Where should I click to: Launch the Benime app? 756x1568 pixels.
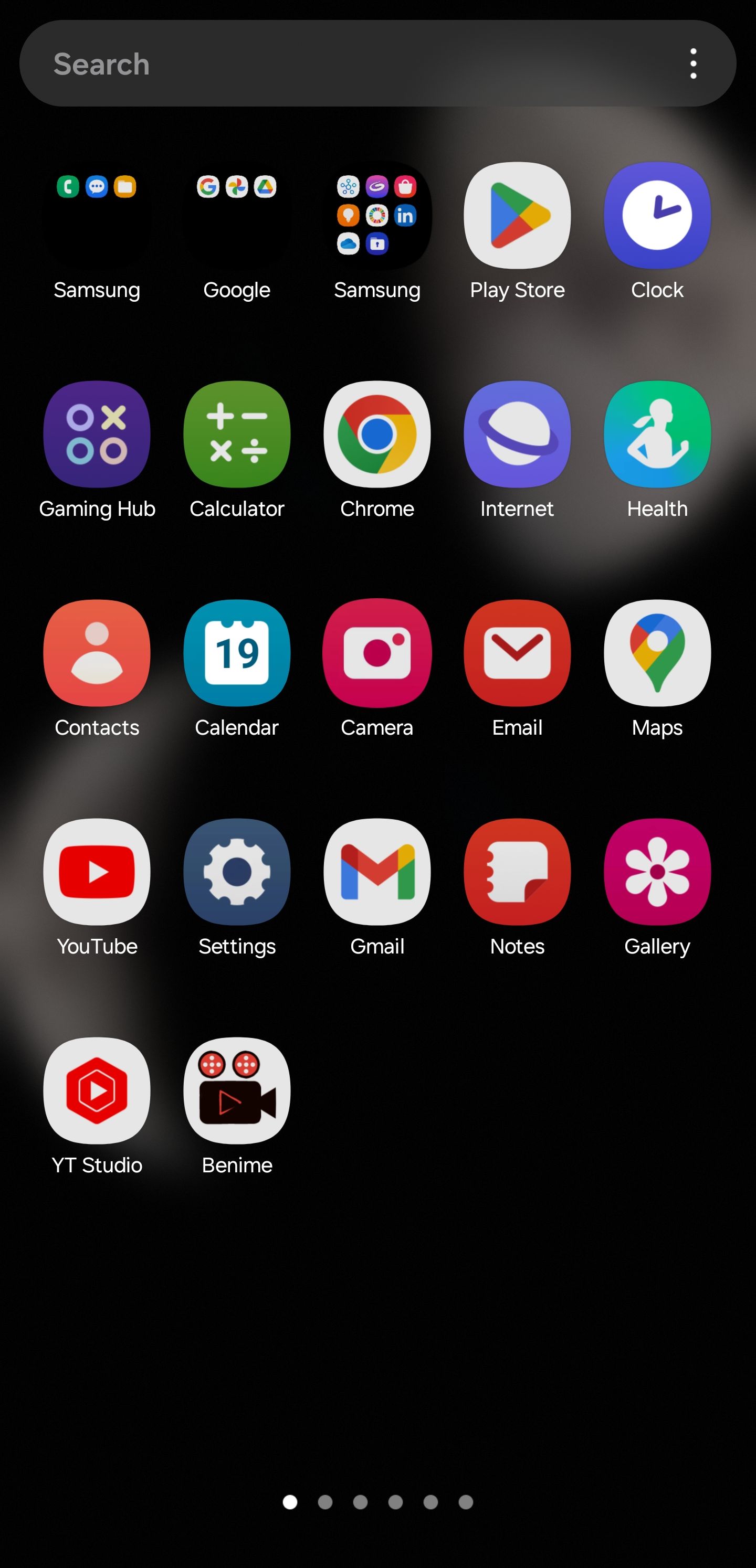237,1090
